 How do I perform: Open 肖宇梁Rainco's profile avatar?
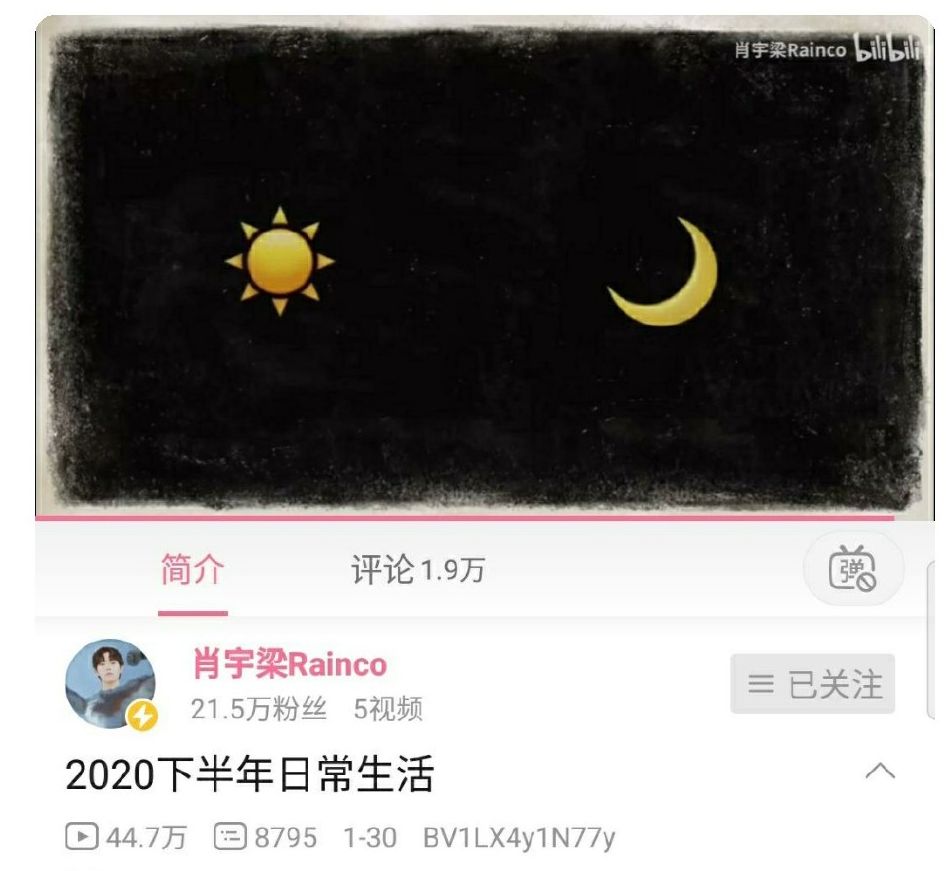pos(110,684)
